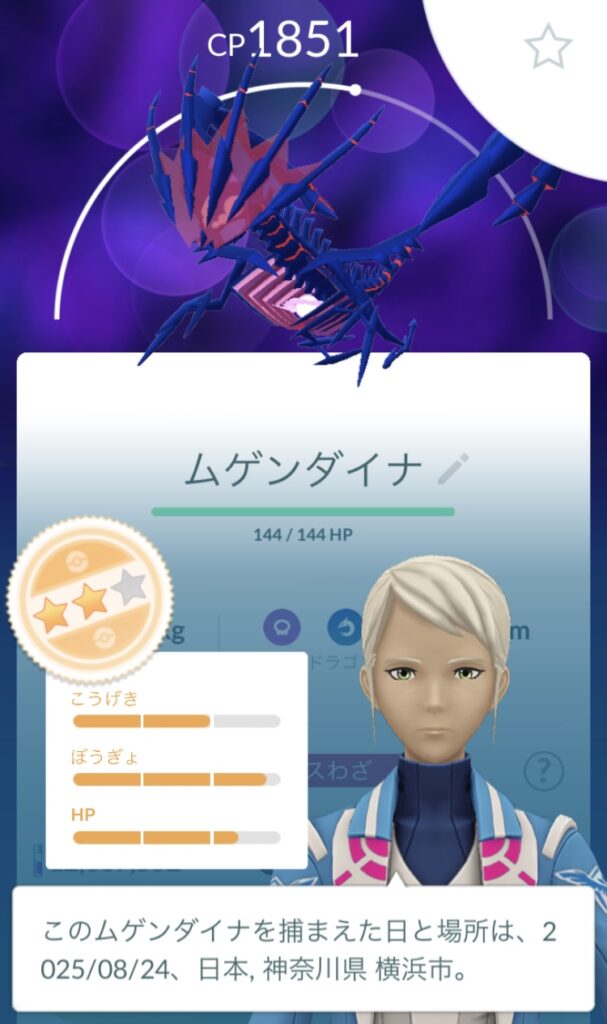
Task: Advance the team leader's appraisal dialogue
Action: pyautogui.click(x=302, y=950)
